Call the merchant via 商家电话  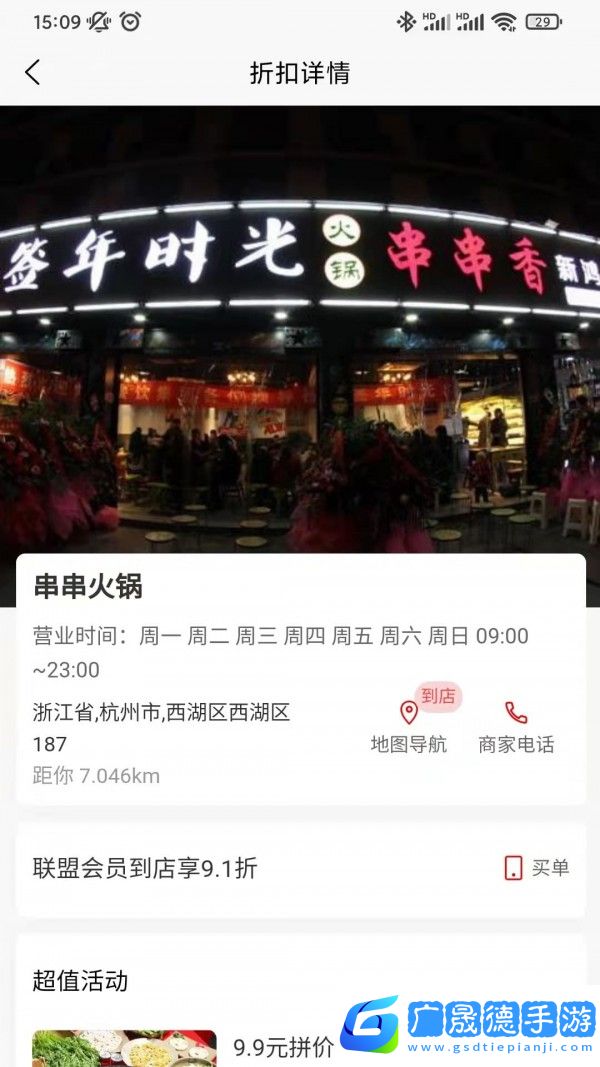point(516,726)
